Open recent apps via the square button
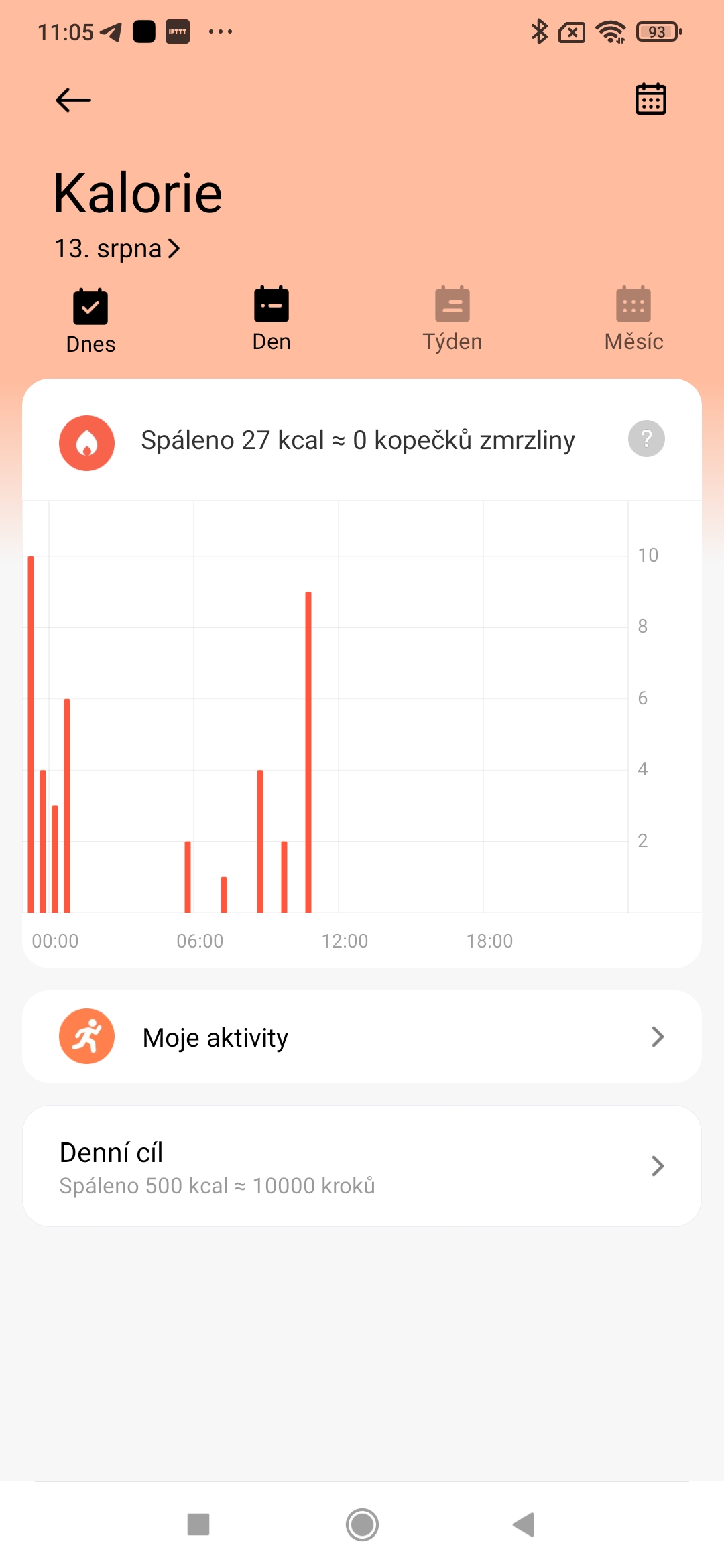 [x=198, y=1524]
